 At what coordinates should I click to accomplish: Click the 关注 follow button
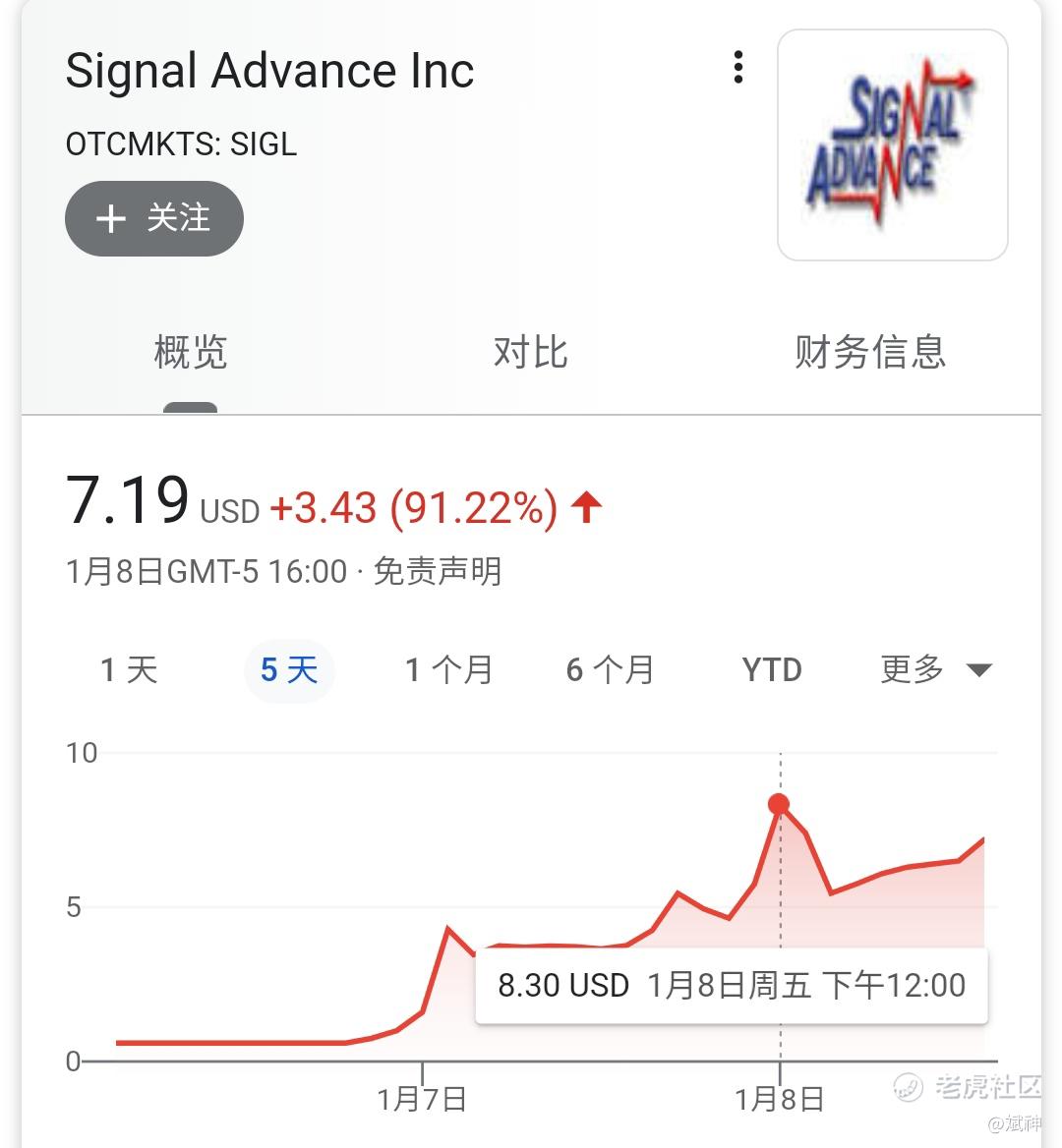click(x=154, y=219)
